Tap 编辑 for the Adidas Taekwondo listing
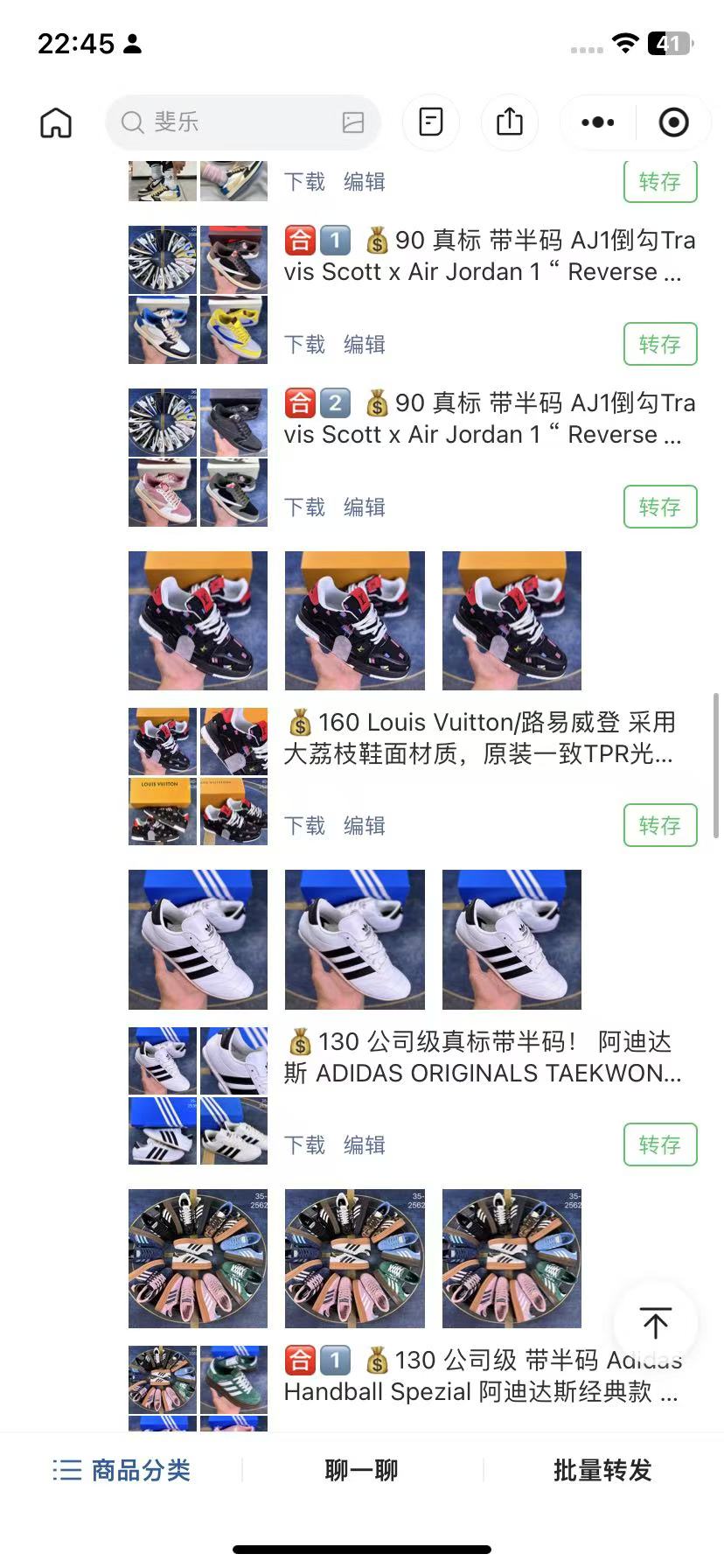The image size is (724, 1568). [x=365, y=1144]
